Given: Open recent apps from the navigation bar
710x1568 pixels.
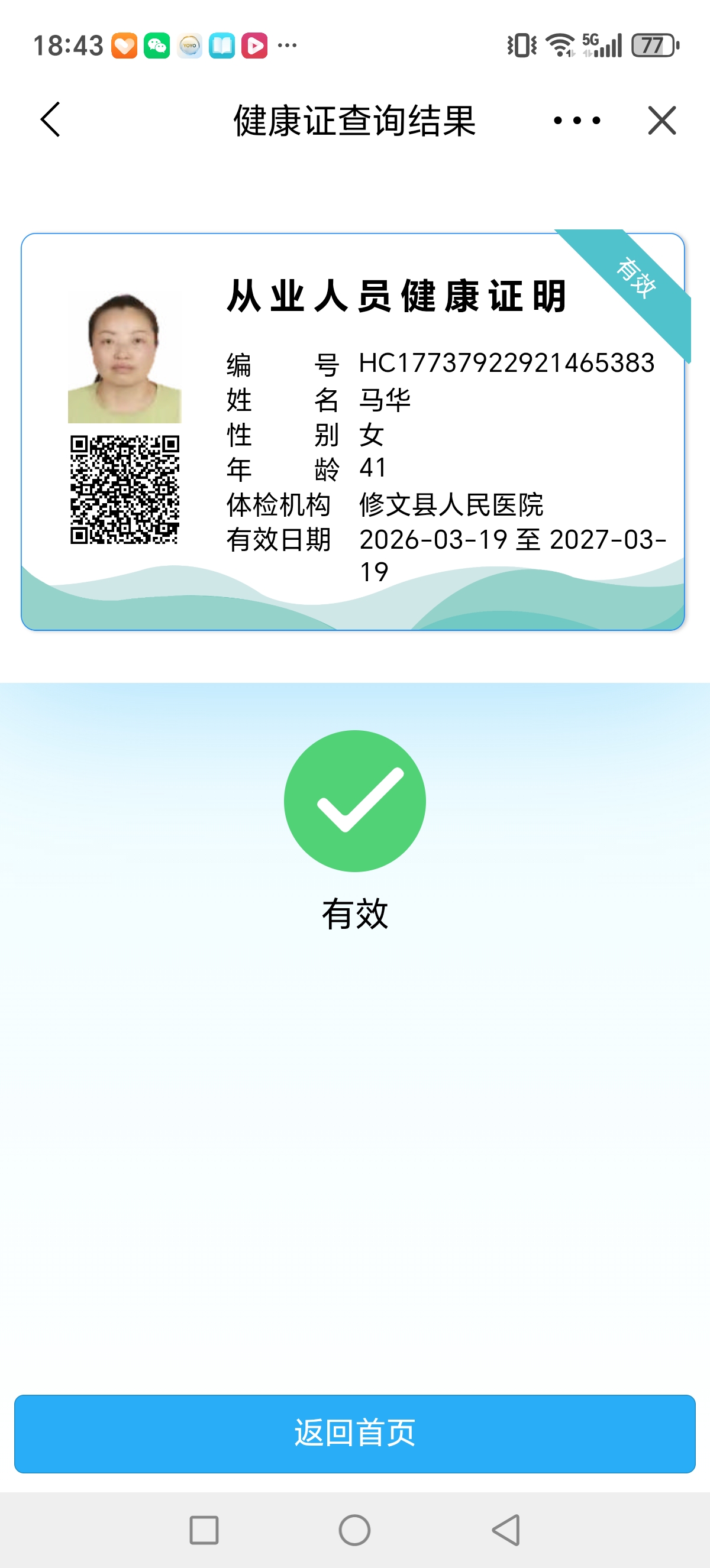Looking at the screenshot, I should [x=204, y=1530].
